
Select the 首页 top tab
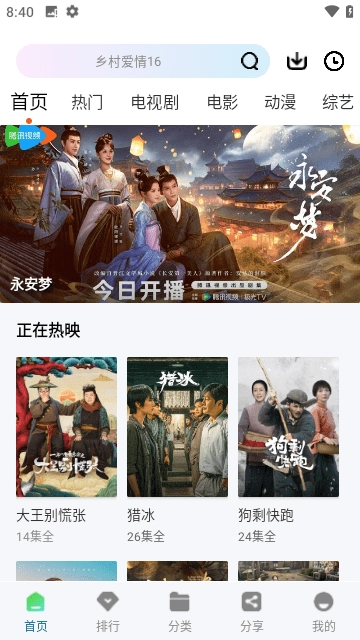pyautogui.click(x=29, y=102)
